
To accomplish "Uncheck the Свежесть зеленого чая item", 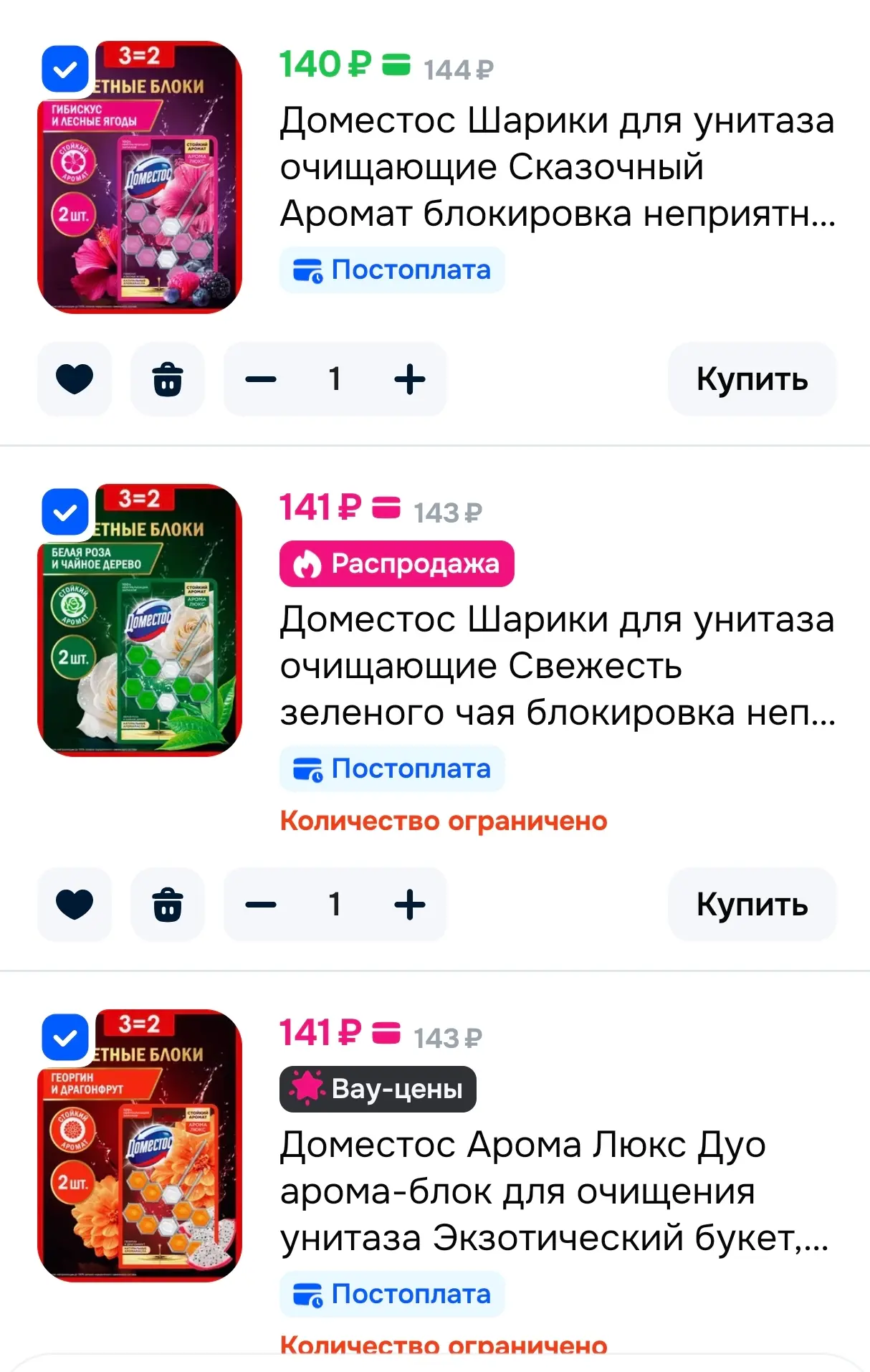I will tap(65, 513).
